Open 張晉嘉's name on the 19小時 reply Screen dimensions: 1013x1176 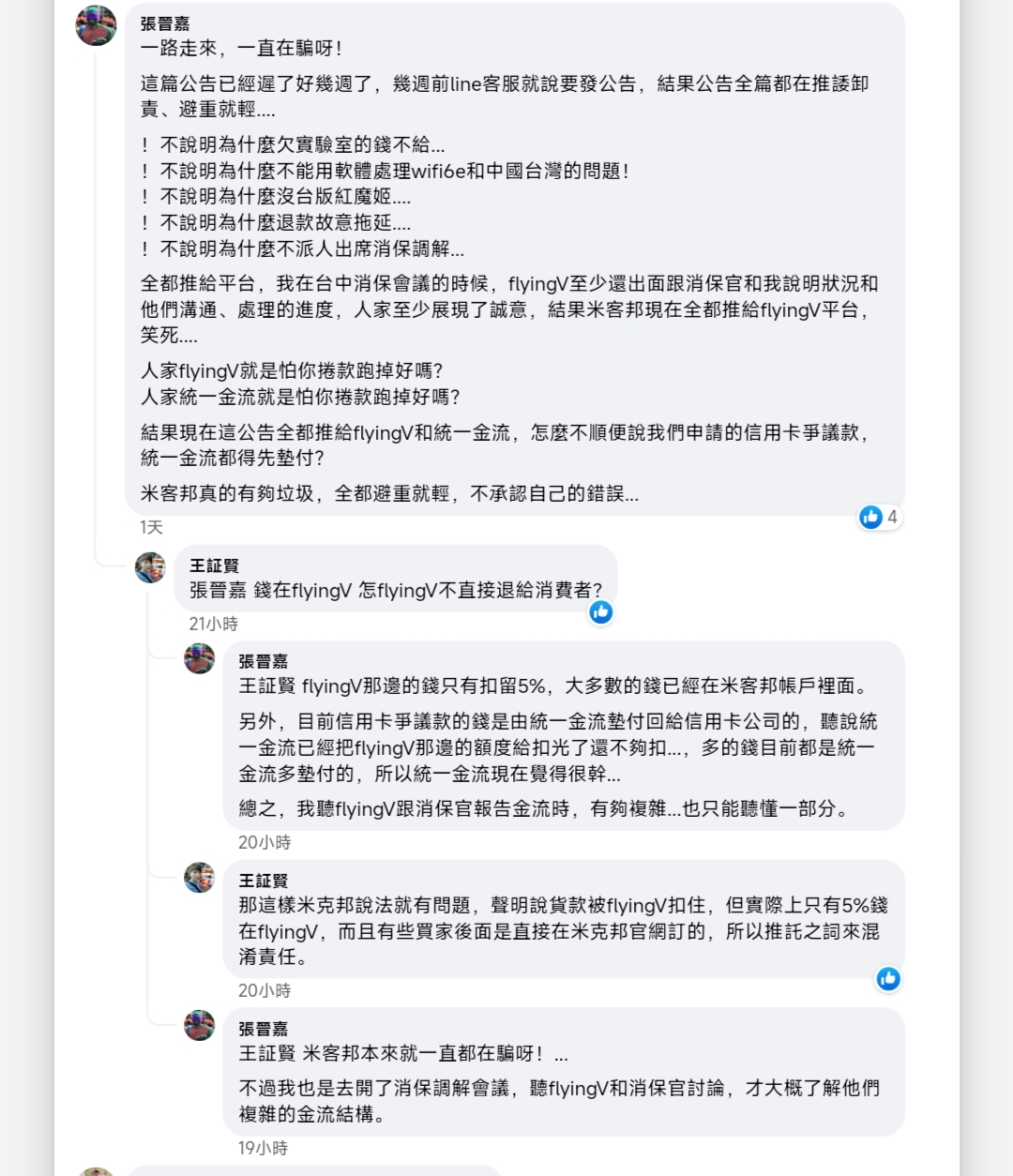point(263,1029)
